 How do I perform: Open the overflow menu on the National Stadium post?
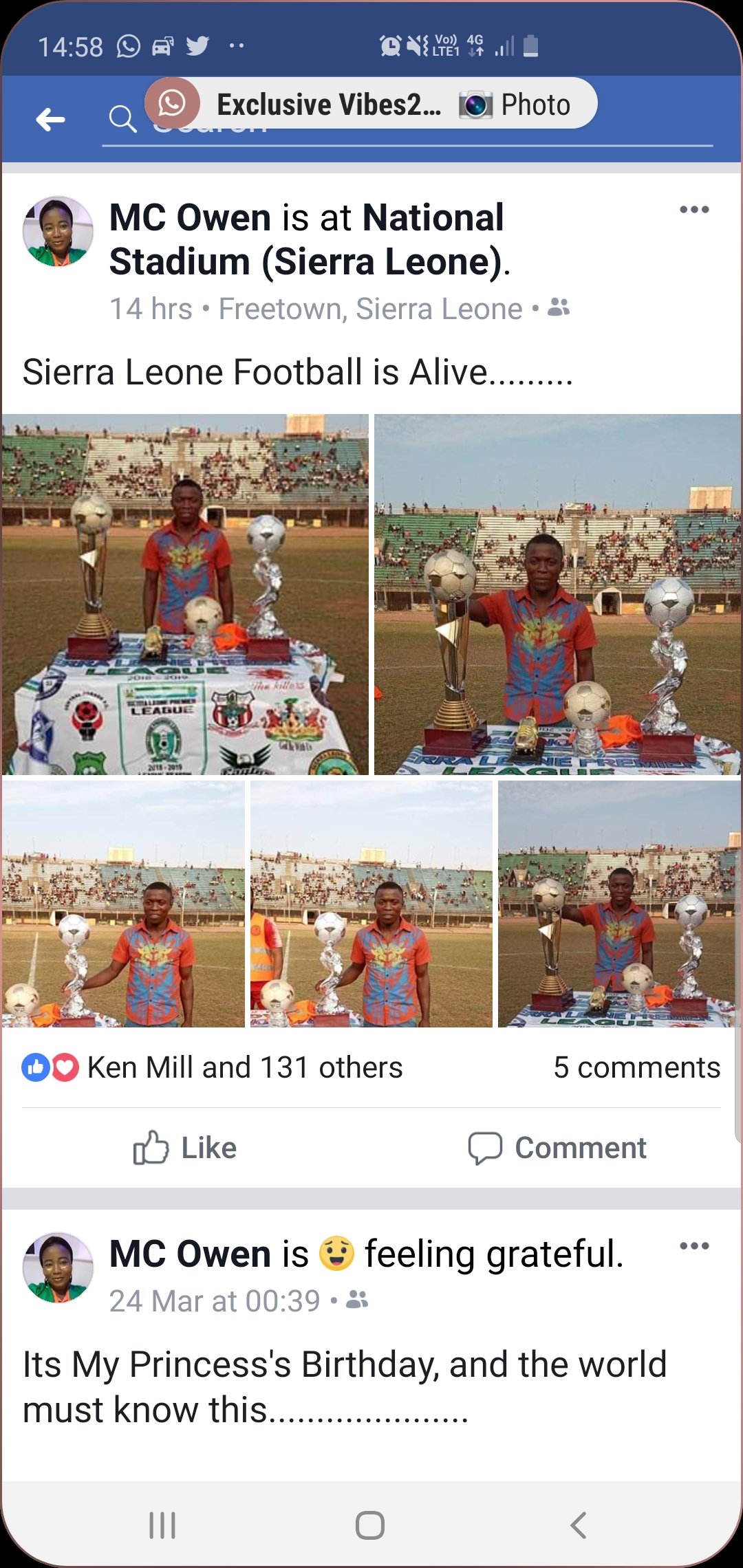(x=694, y=210)
